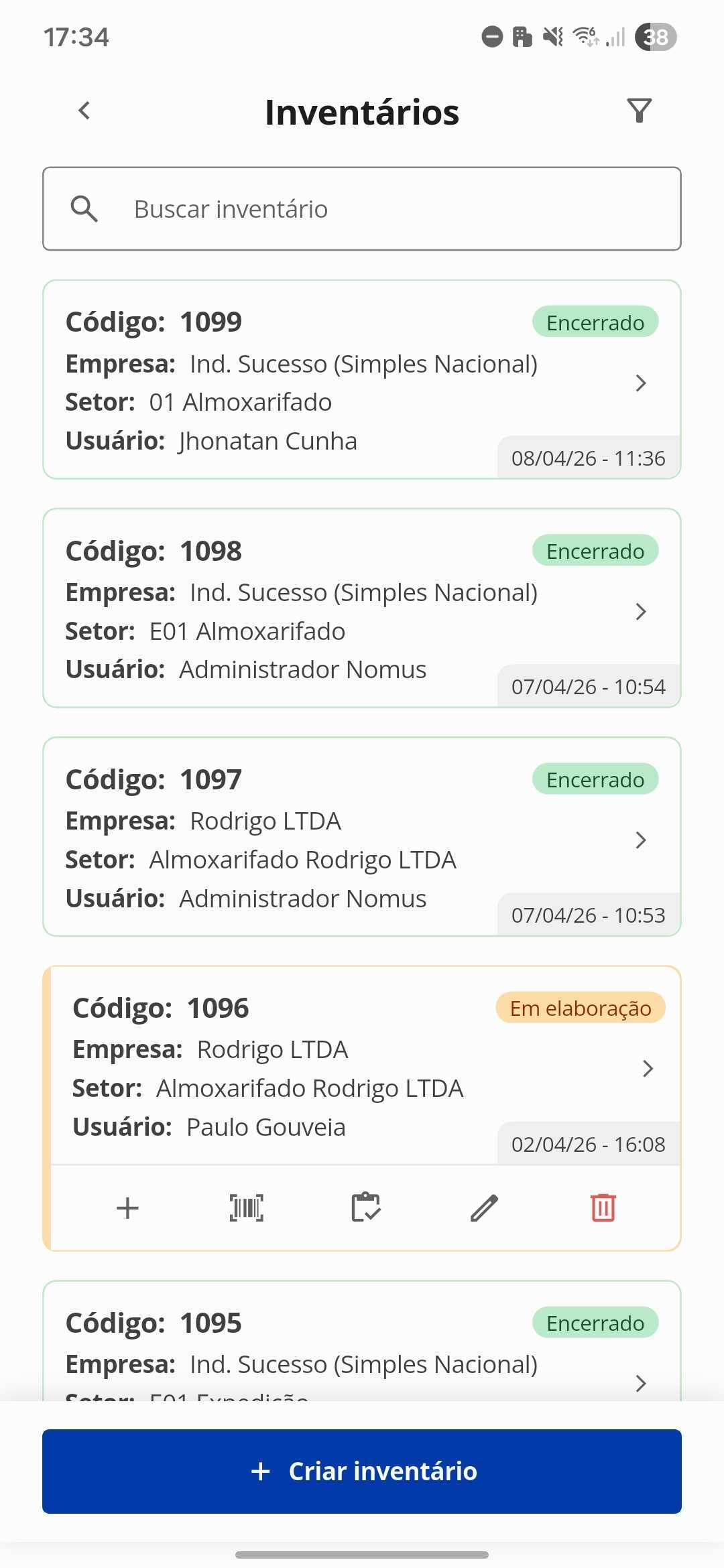Tap the Buscar inventário search field
Image resolution: width=724 pixels, height=1568 pixels.
coord(362,209)
